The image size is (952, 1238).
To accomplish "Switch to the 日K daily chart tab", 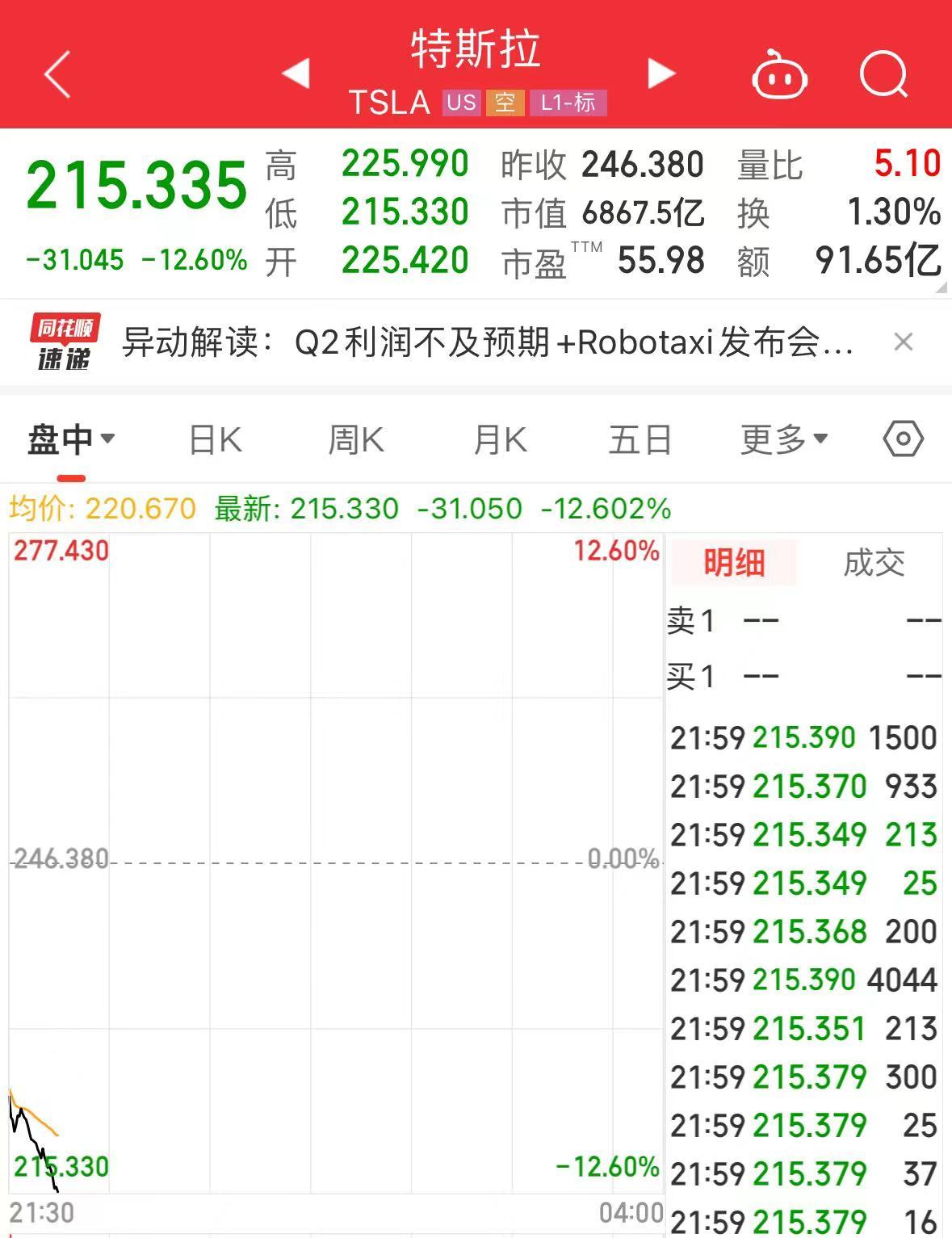I will (x=212, y=438).
